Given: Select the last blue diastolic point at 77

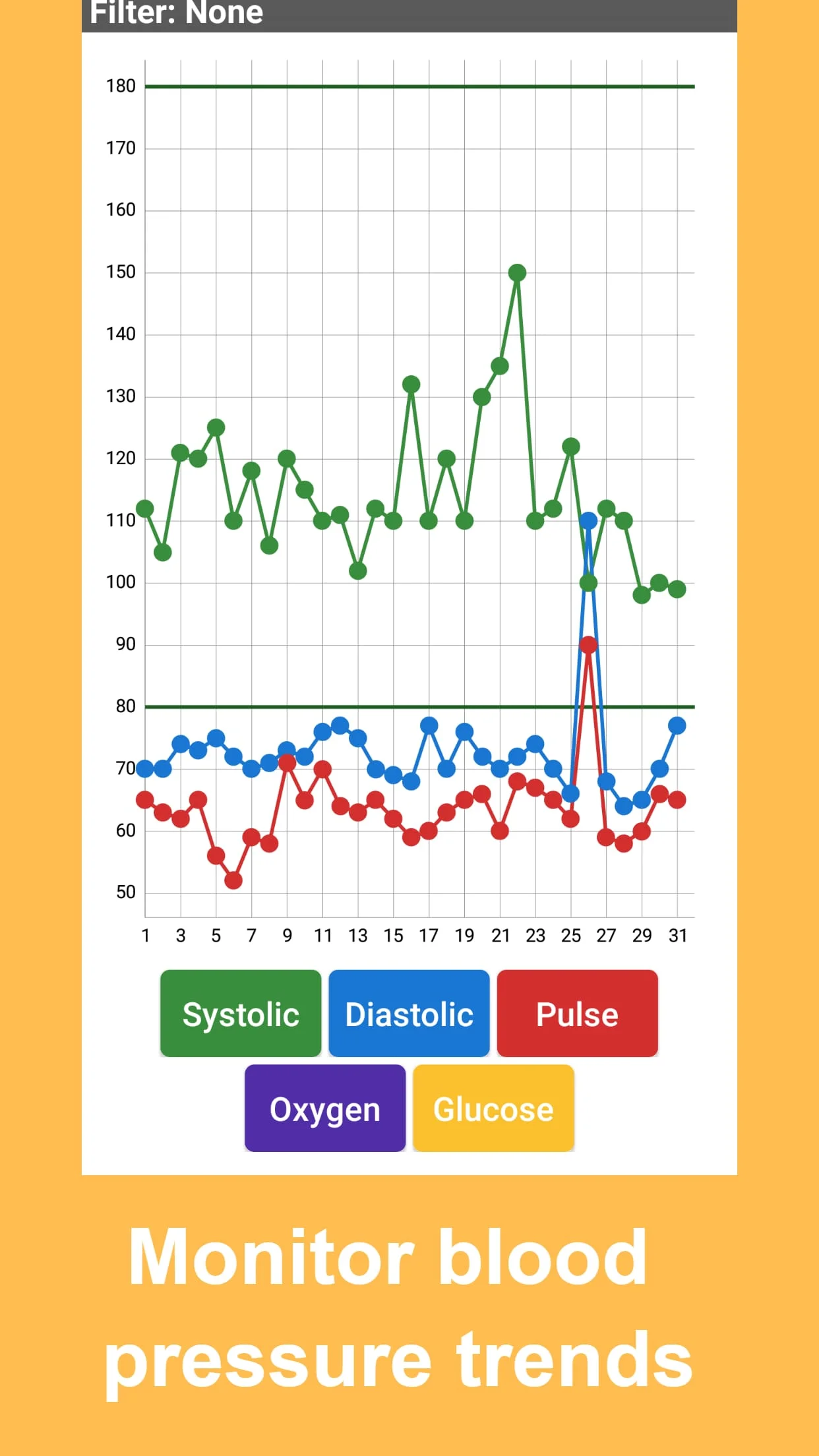Looking at the screenshot, I should point(677,725).
